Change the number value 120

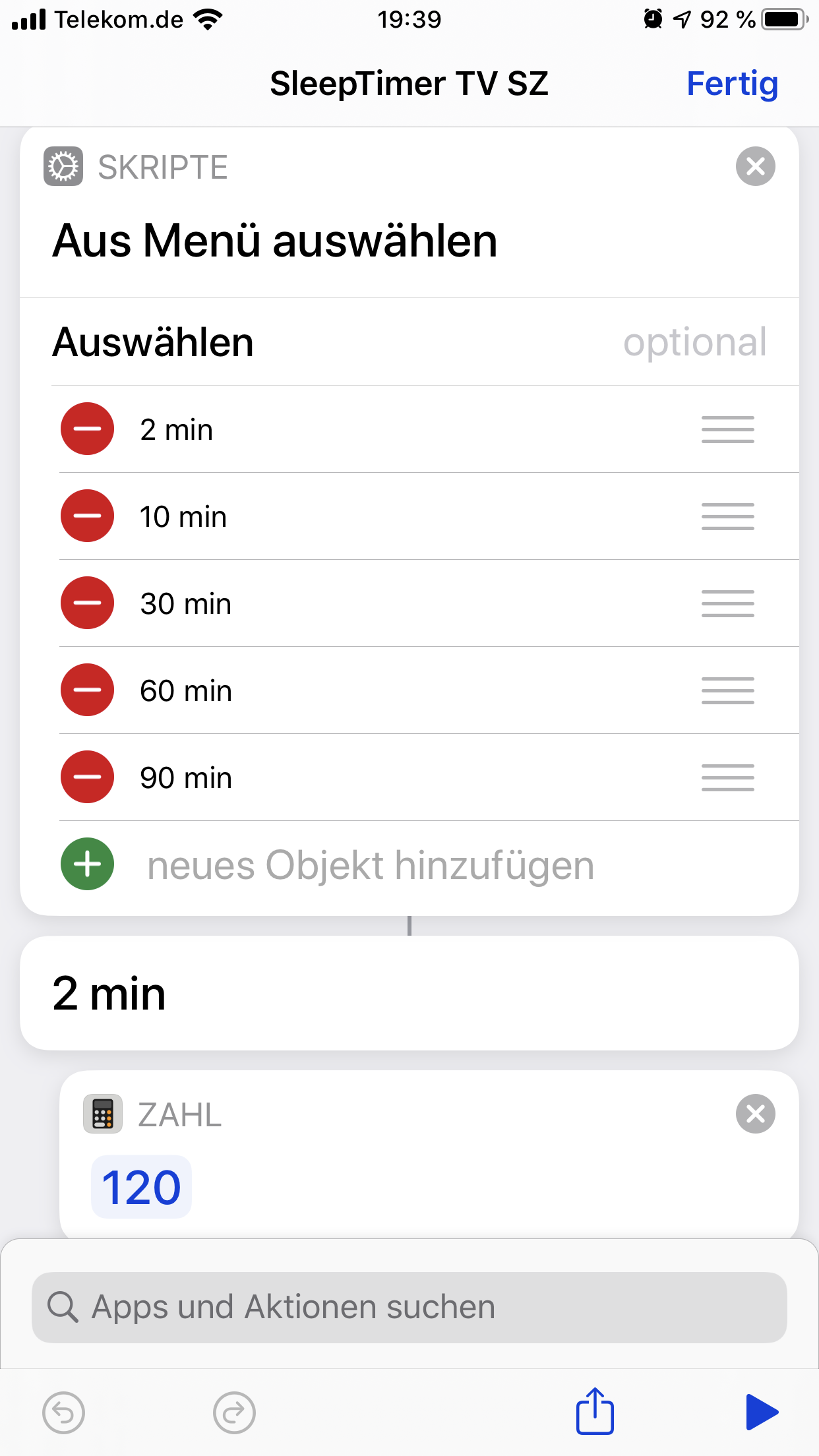click(x=141, y=1188)
